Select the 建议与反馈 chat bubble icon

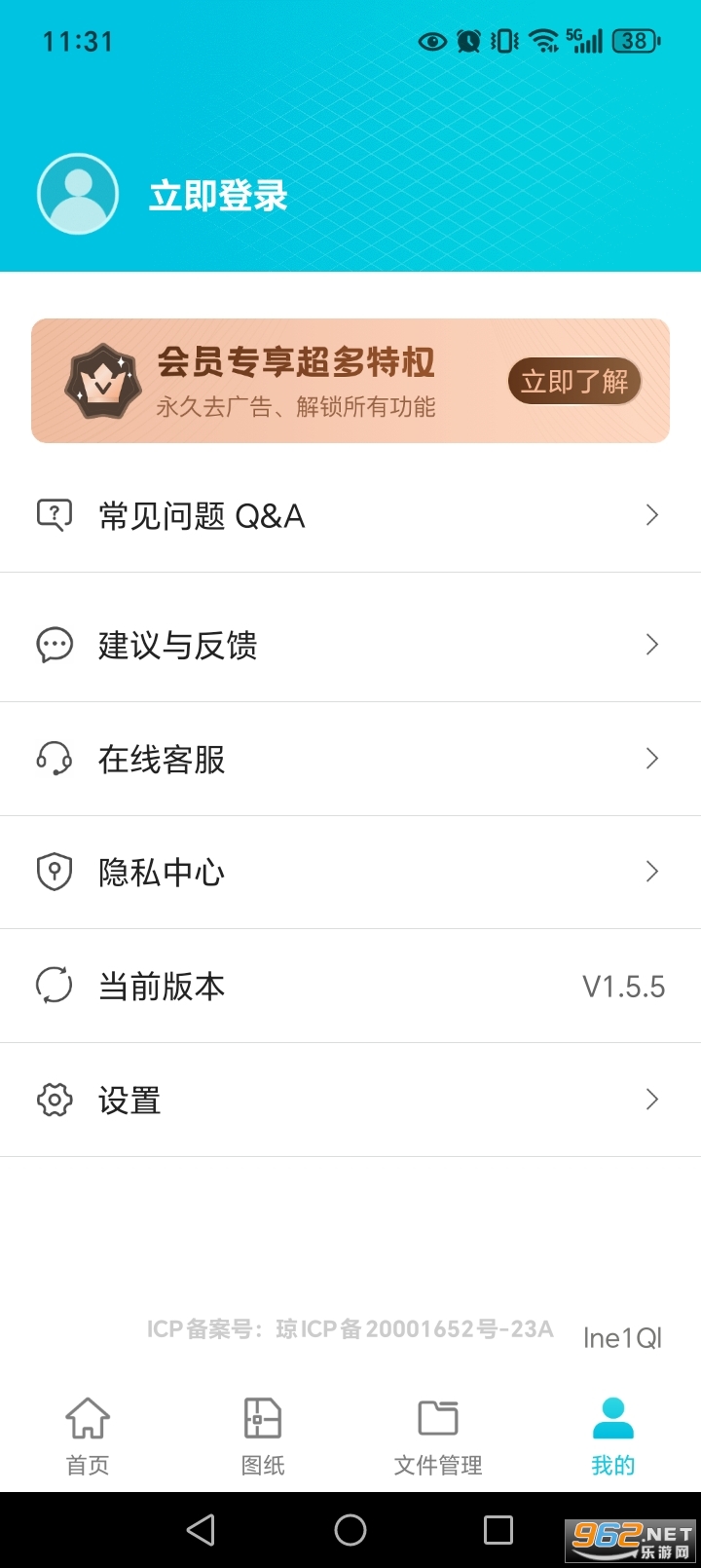click(55, 645)
